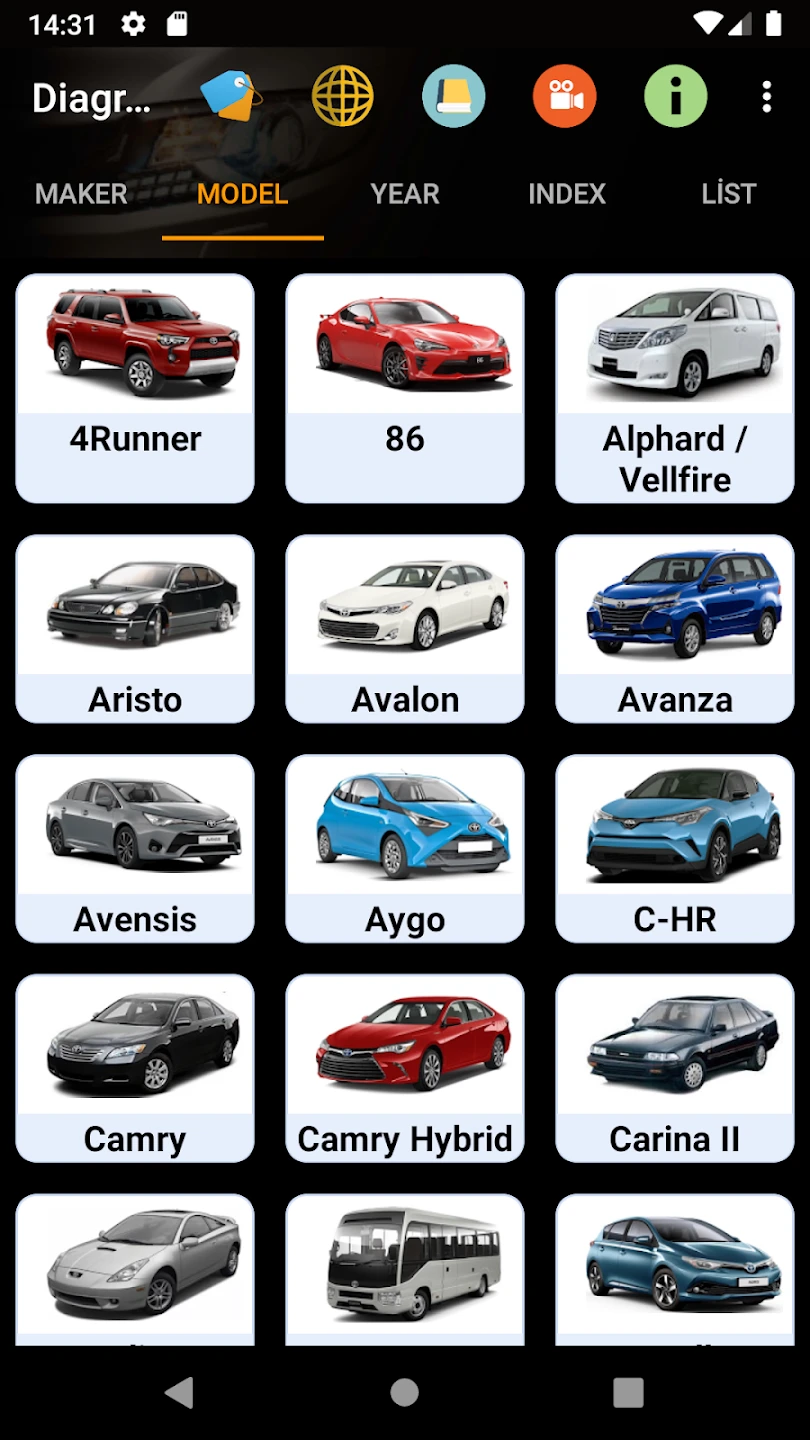This screenshot has height=1440, width=810.
Task: Select the Aygo model card
Action: click(405, 848)
